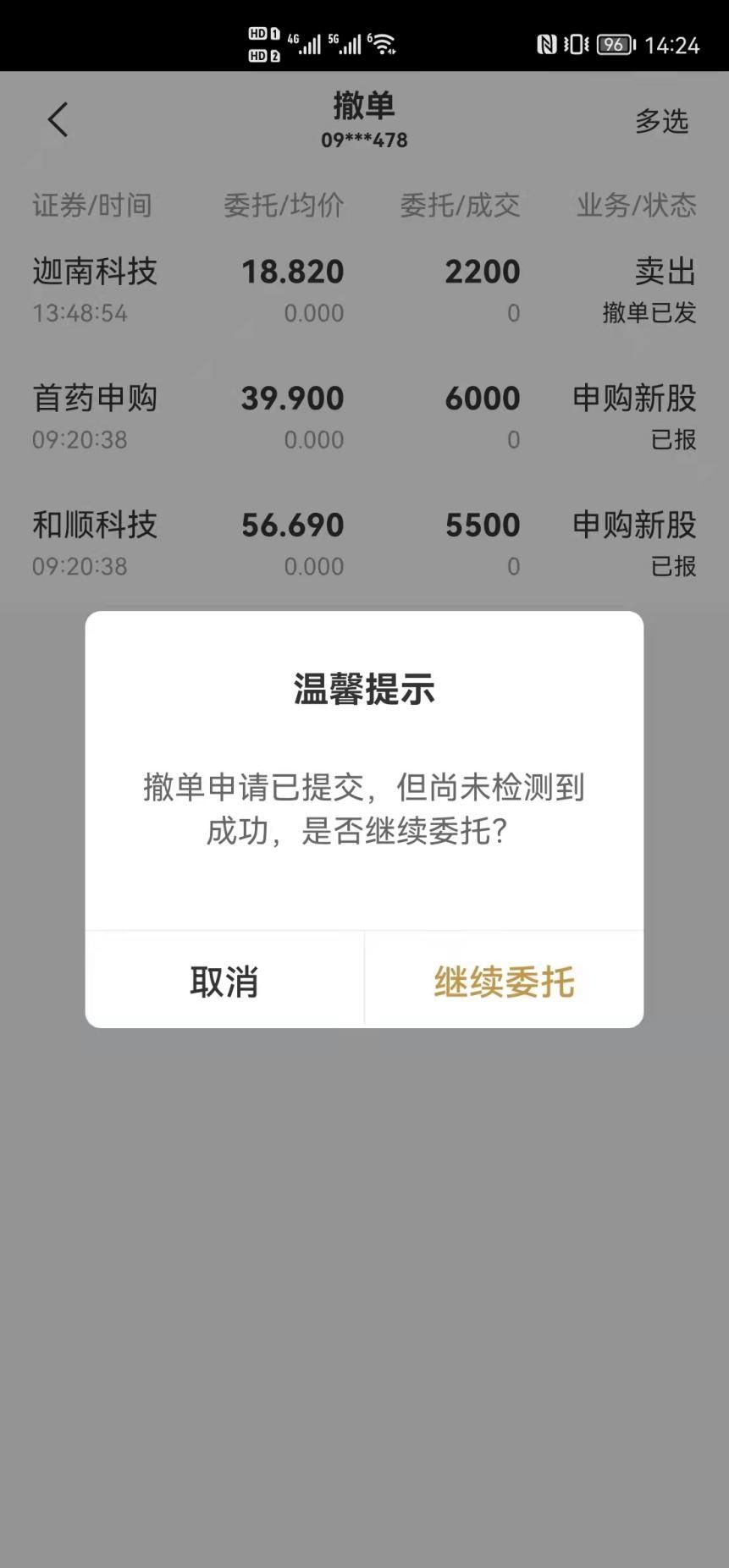Dismiss the dialog with 取消
Image resolution: width=729 pixels, height=1568 pixels.
point(224,980)
